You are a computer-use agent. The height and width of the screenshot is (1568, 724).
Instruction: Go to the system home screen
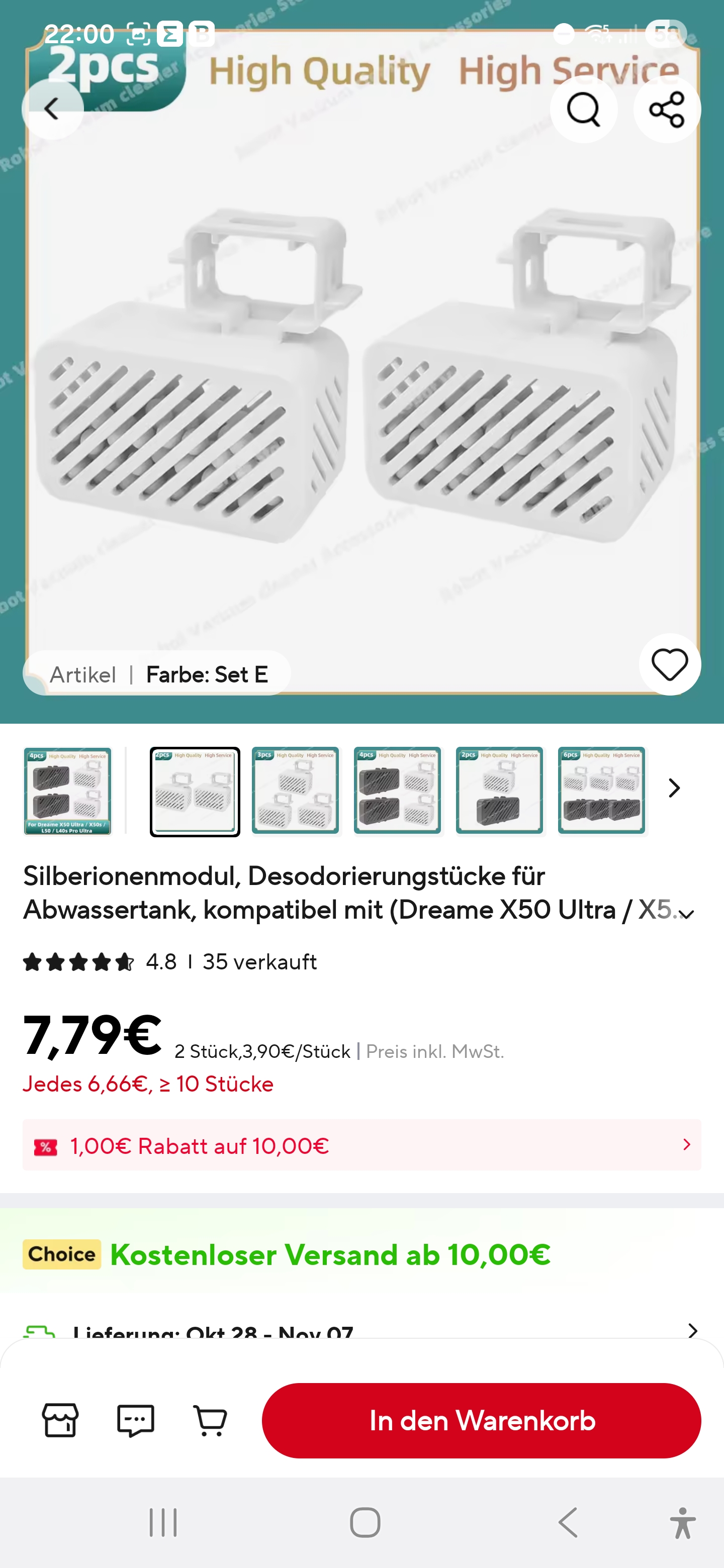click(365, 1522)
